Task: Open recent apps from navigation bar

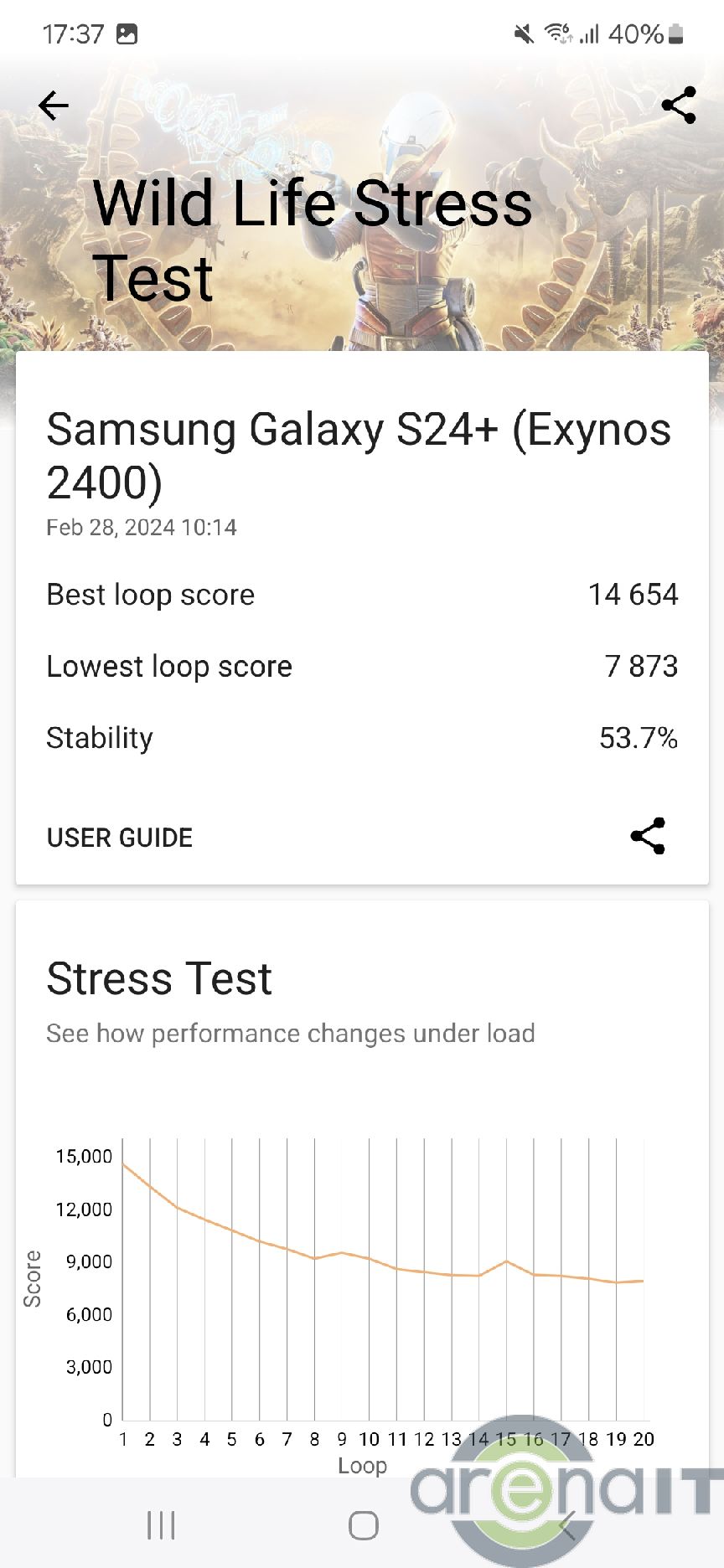Action: (x=161, y=1524)
